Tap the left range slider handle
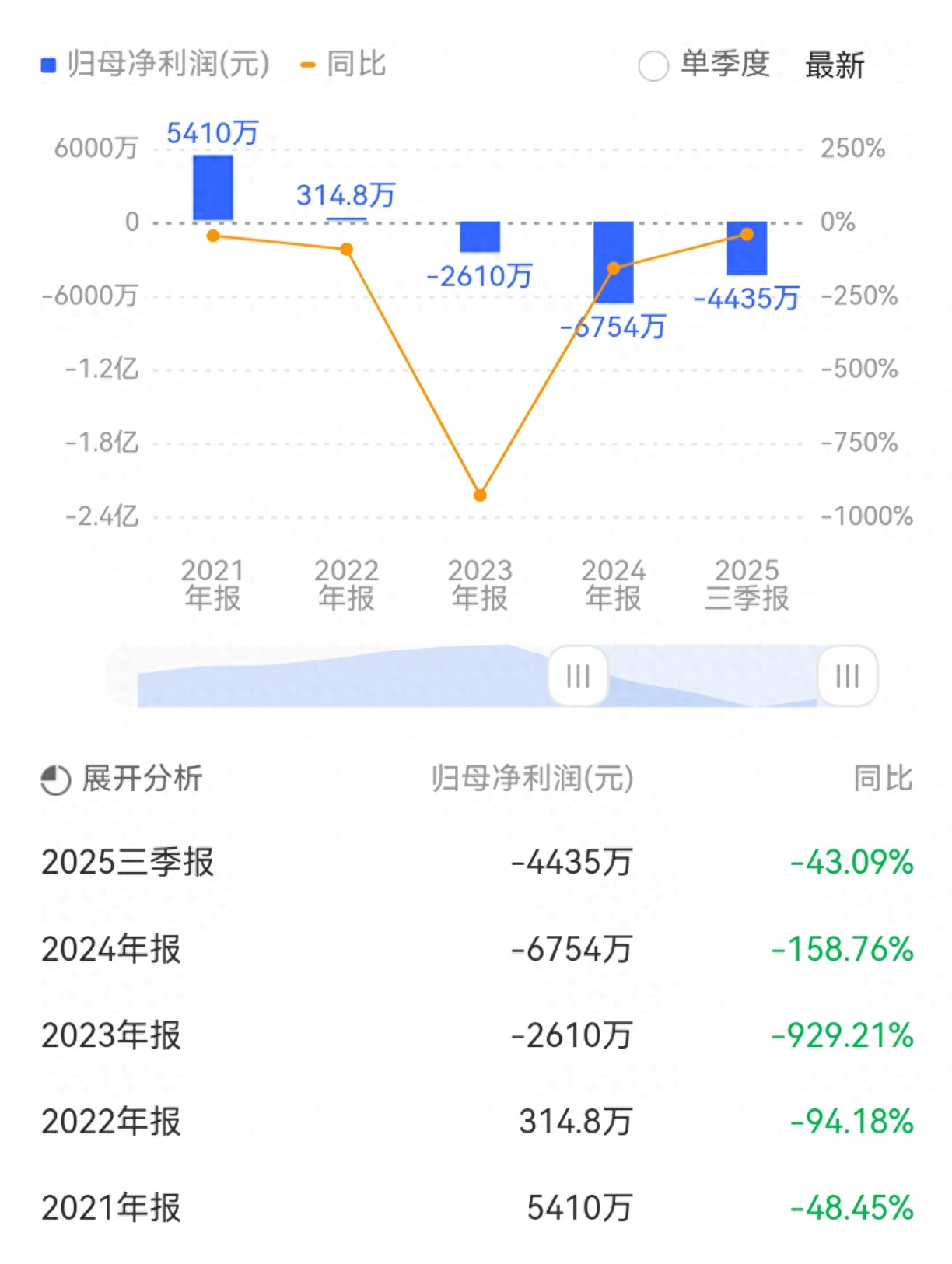 tap(578, 675)
